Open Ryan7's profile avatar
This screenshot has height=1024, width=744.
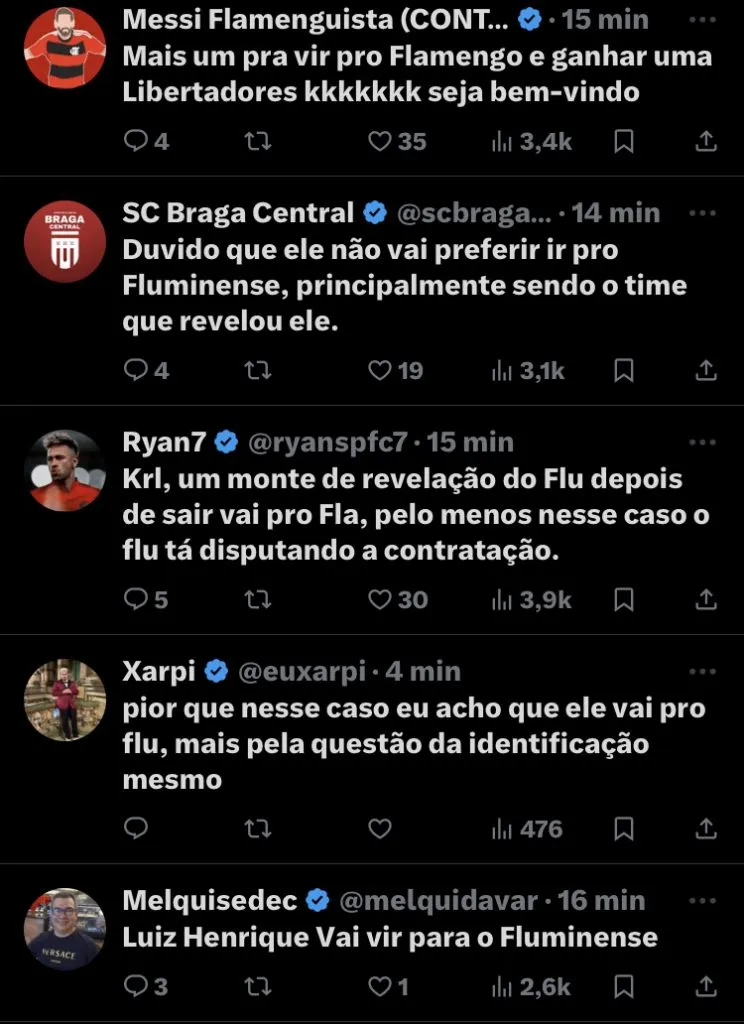click(x=65, y=471)
